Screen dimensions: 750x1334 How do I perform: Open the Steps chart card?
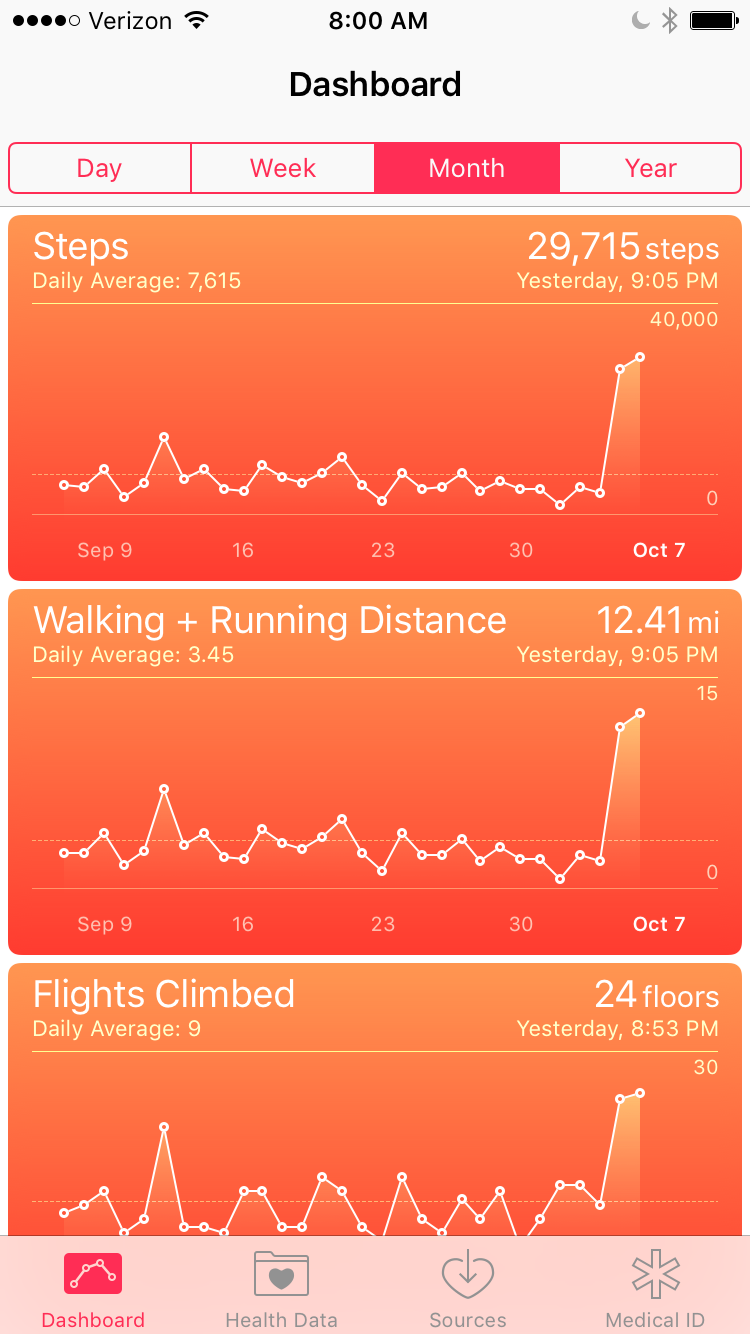375,398
